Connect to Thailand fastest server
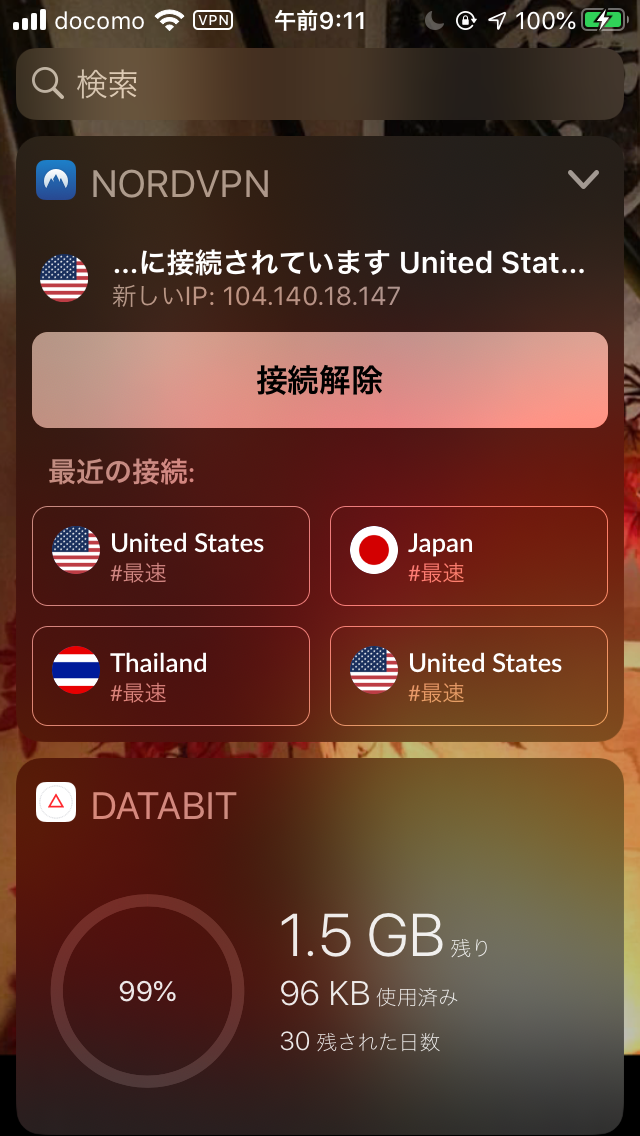The height and width of the screenshot is (1136, 640). pos(170,675)
